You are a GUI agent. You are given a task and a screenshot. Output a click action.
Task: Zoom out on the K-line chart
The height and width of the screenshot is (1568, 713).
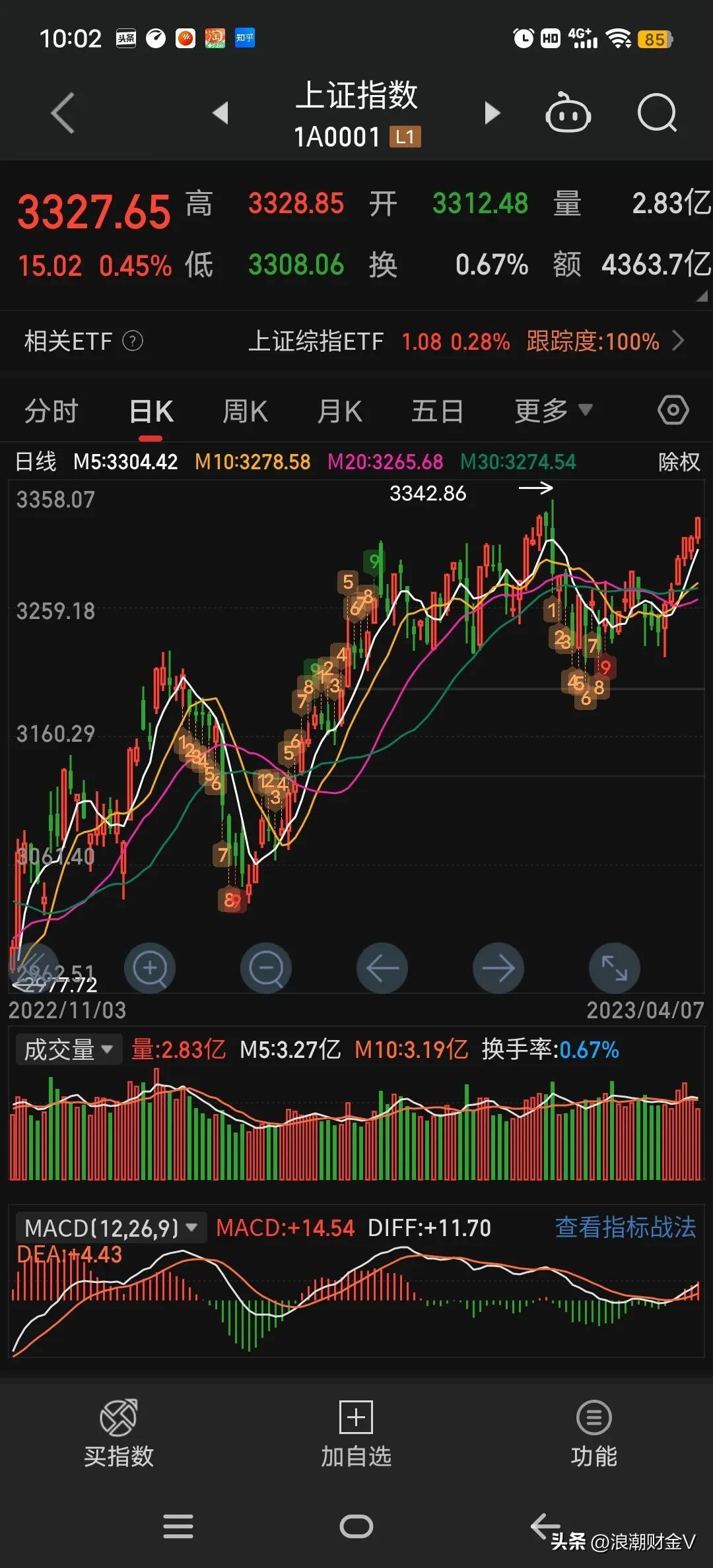click(266, 969)
